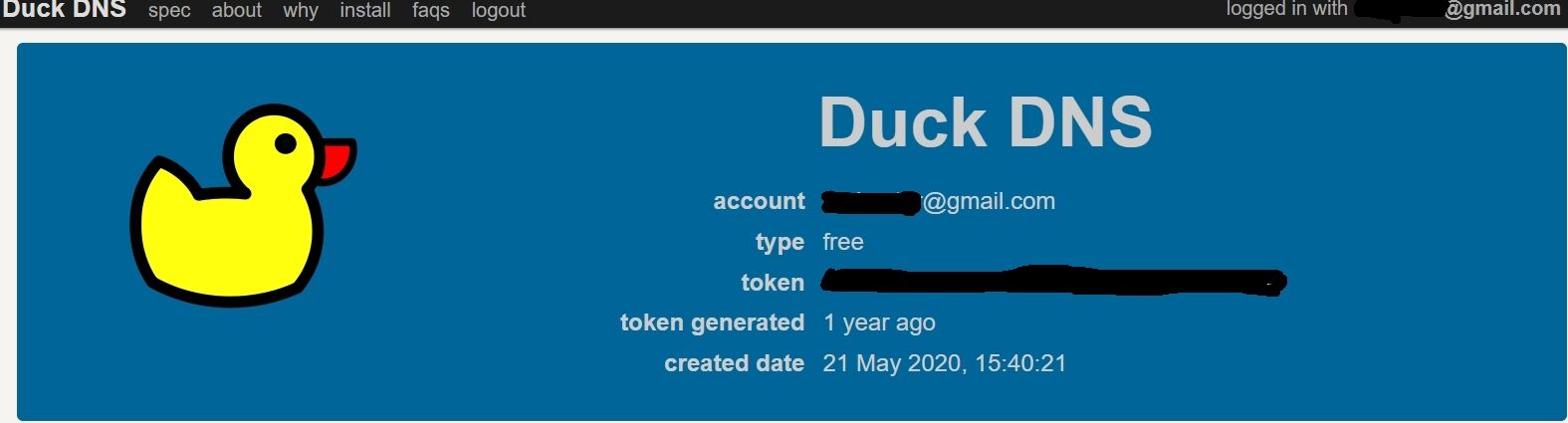1568x423 pixels.
Task: Open the Duck DNS home link
Action: click(x=65, y=10)
